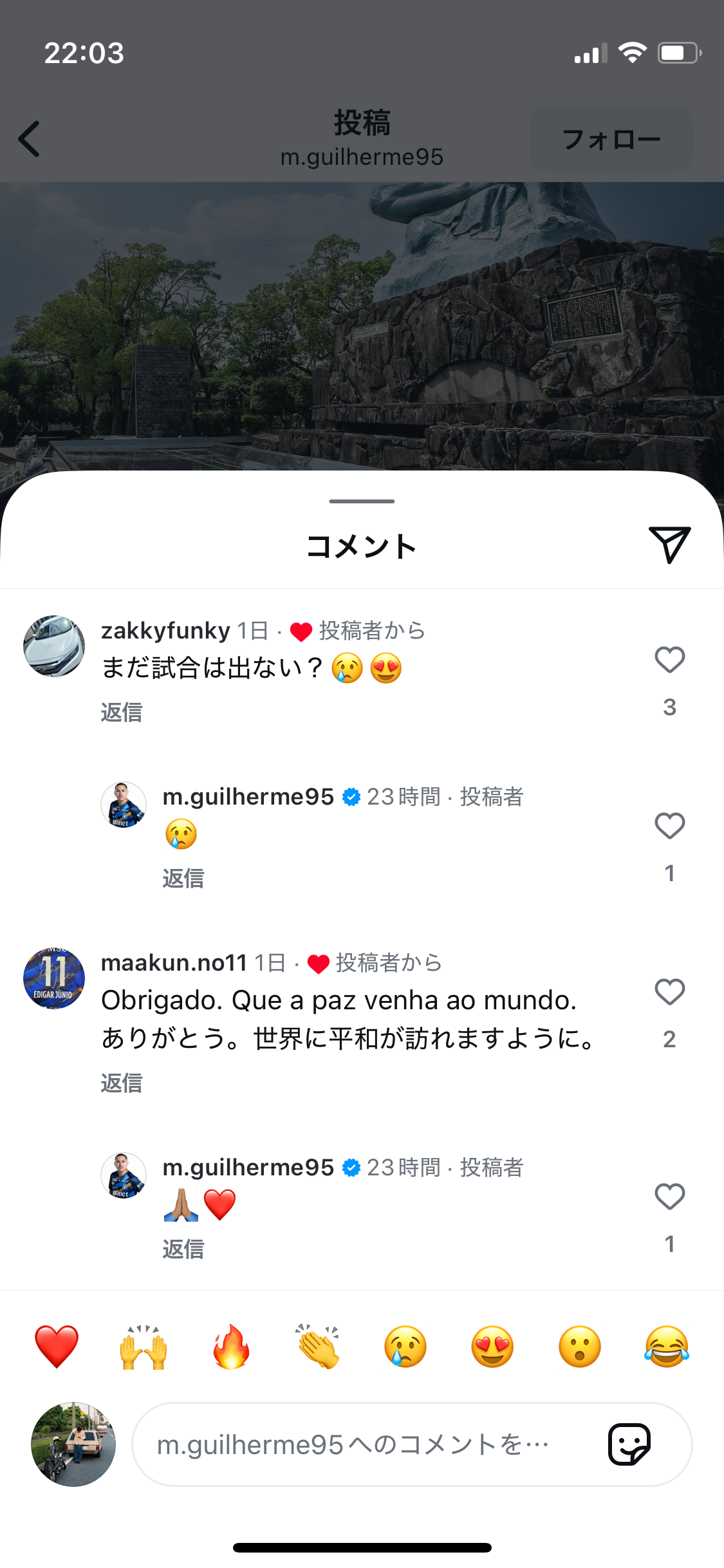Like m.guilherme95's crying emoji reply

(669, 826)
